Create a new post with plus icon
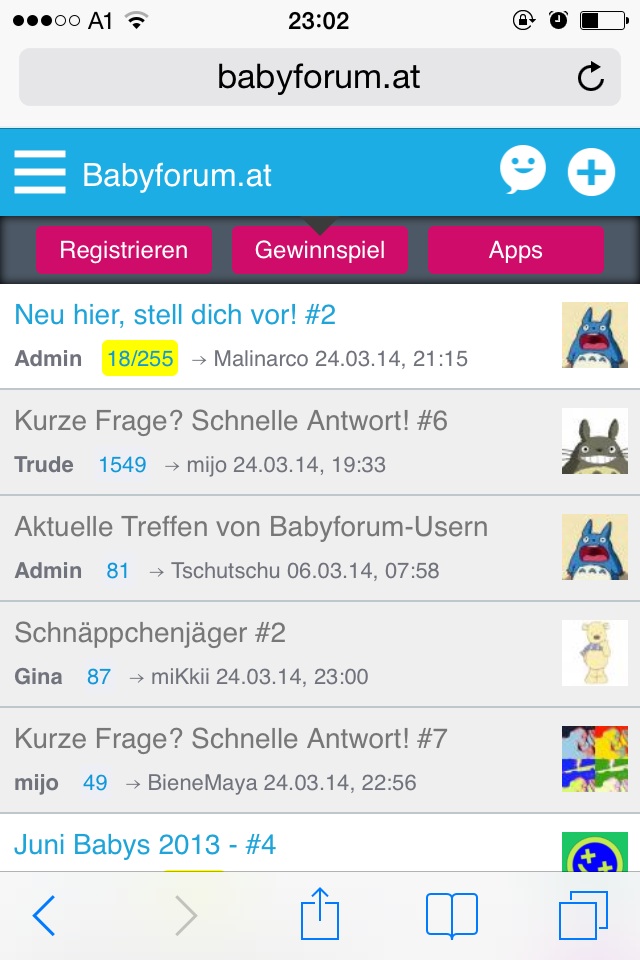 point(591,173)
